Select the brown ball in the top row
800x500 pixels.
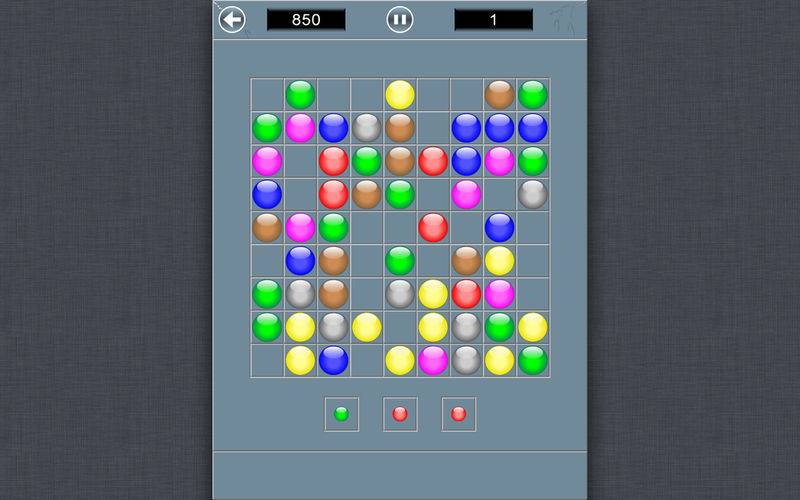click(499, 94)
